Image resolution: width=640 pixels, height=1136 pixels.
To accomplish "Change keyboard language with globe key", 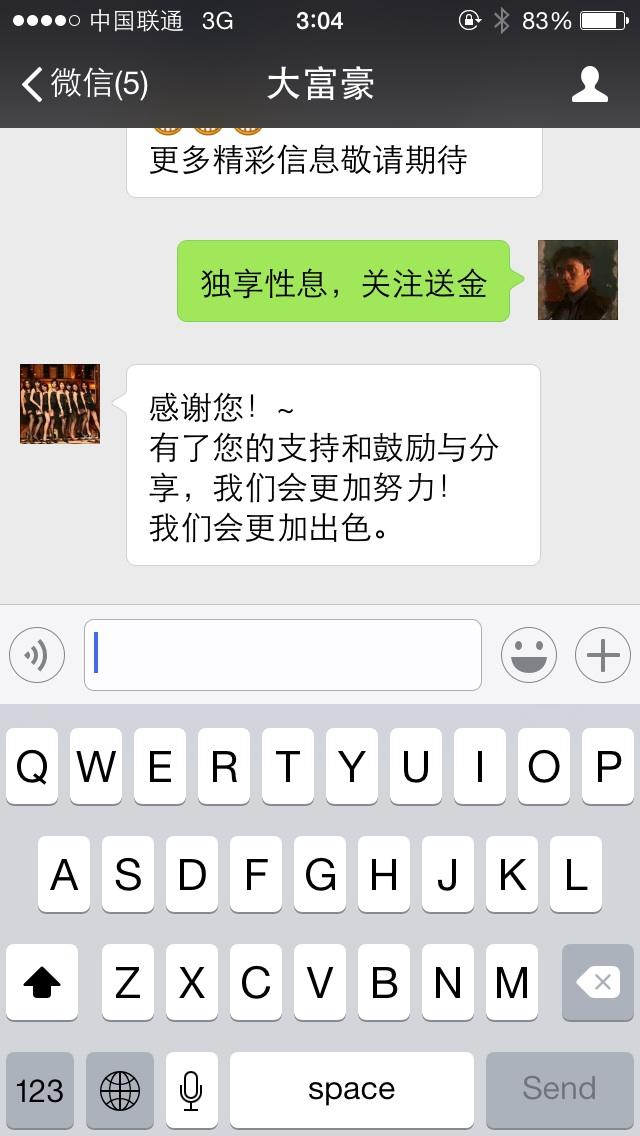I will click(120, 1088).
